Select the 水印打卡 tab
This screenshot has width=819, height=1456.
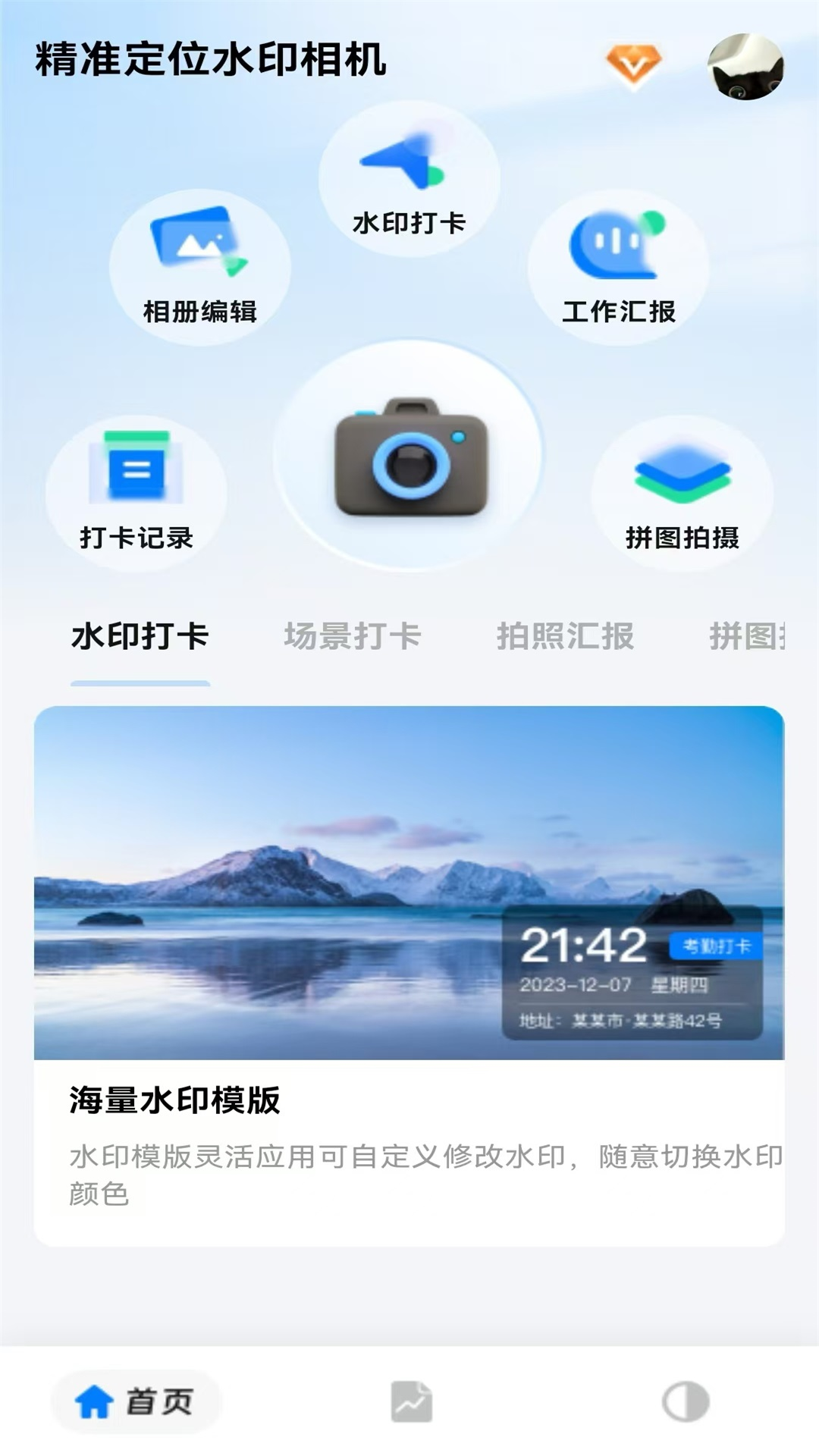140,637
